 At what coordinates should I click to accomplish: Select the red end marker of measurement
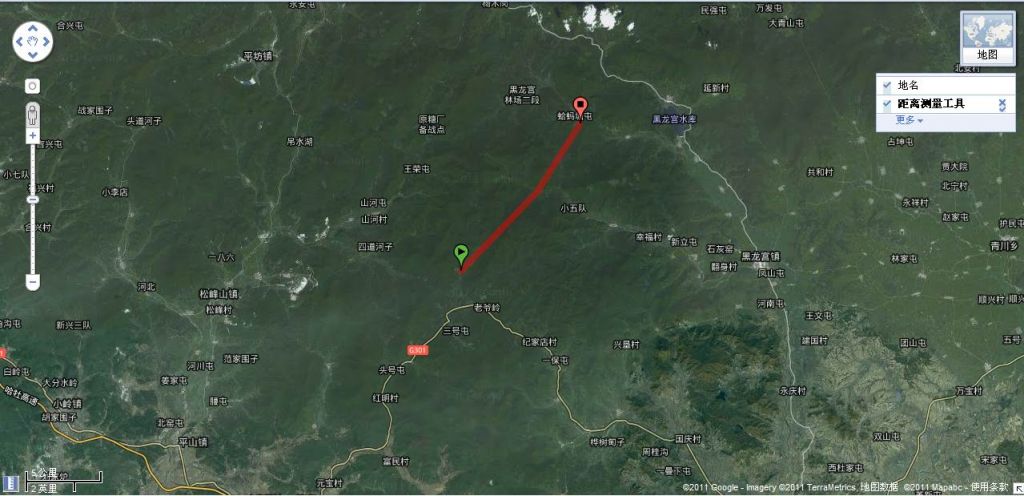coord(580,105)
